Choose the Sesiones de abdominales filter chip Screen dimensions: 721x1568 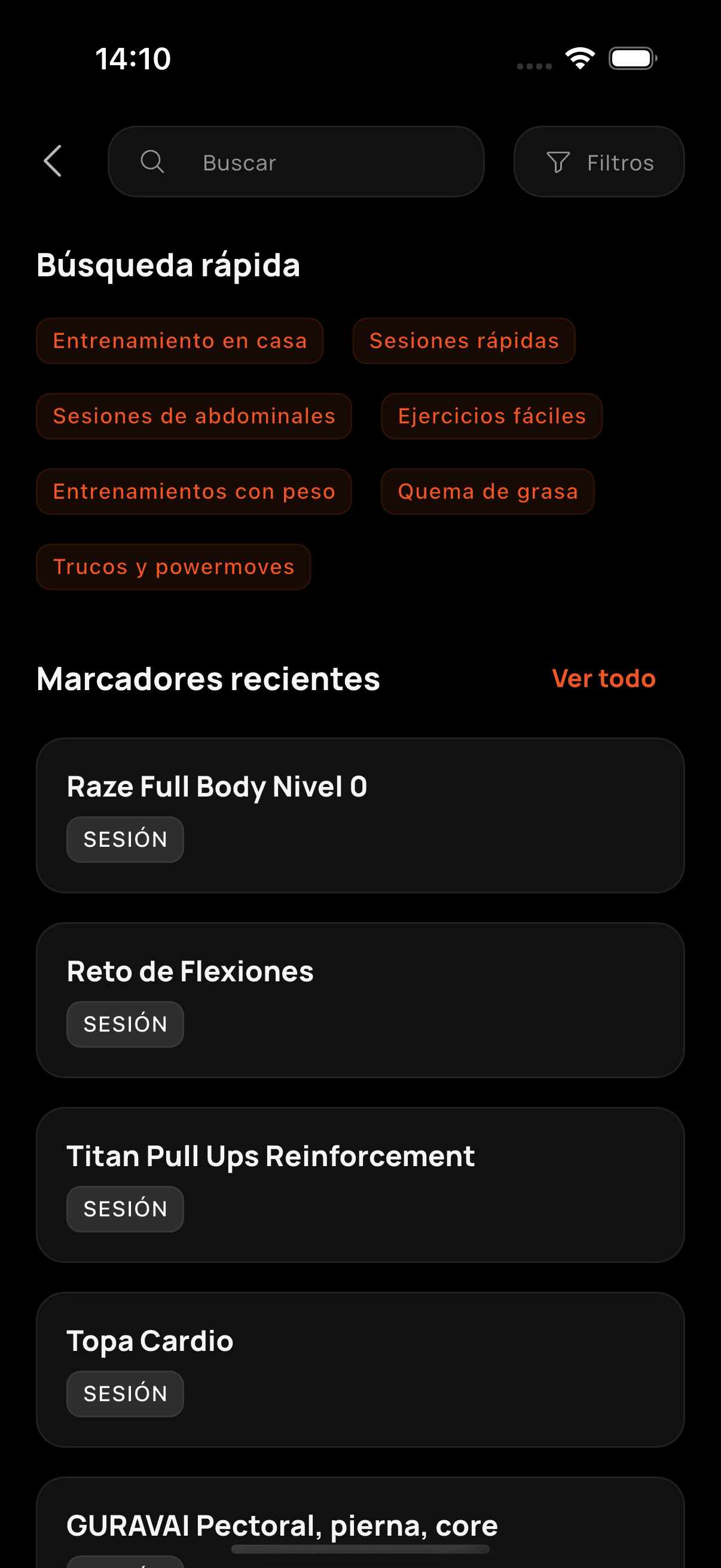click(194, 416)
